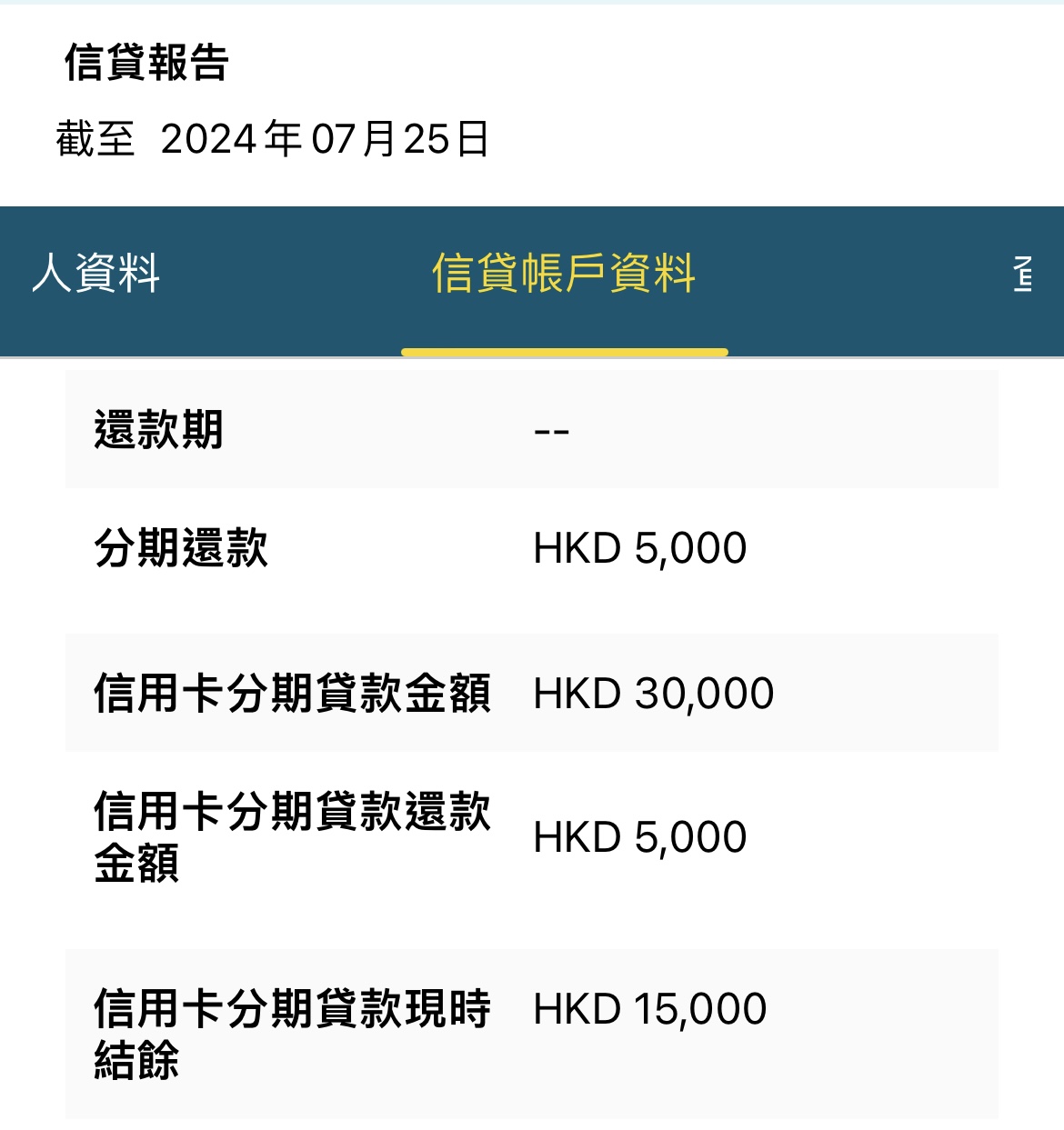Viewport: 1064px width, 1130px height.
Task: Select the 分期還款 row
Action: [532, 546]
